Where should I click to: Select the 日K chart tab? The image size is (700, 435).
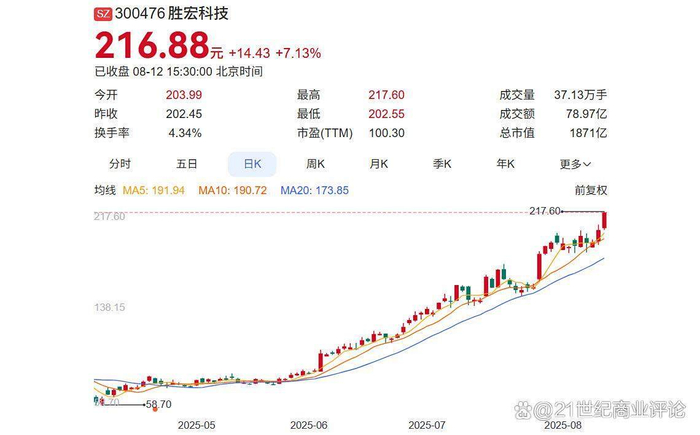[252, 164]
